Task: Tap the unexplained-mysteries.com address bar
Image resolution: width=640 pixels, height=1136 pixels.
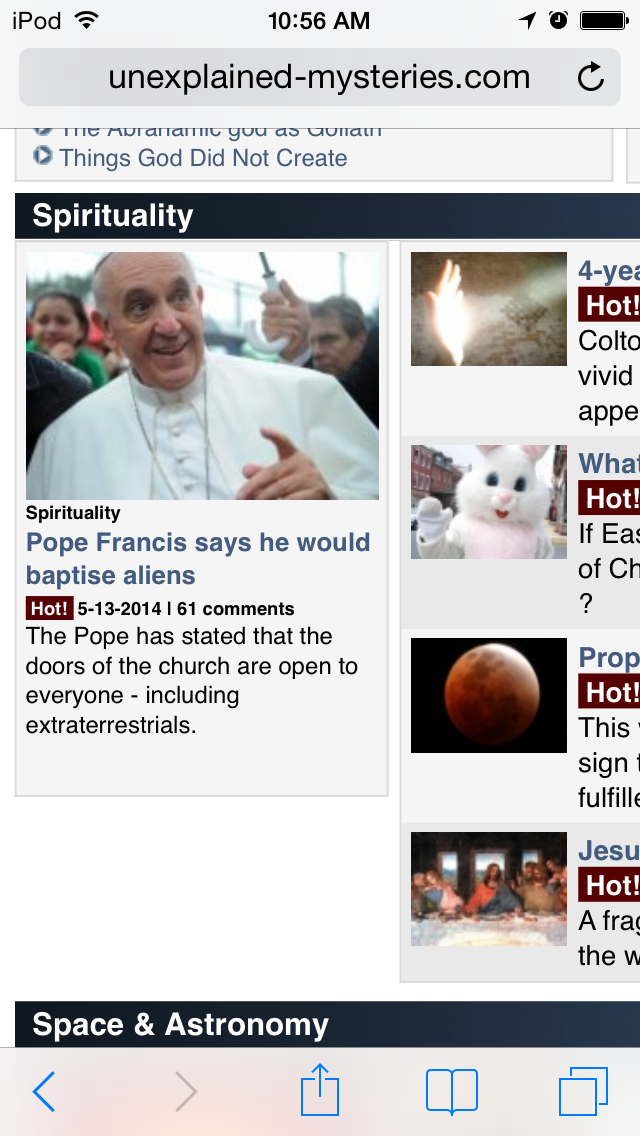Action: [x=318, y=77]
